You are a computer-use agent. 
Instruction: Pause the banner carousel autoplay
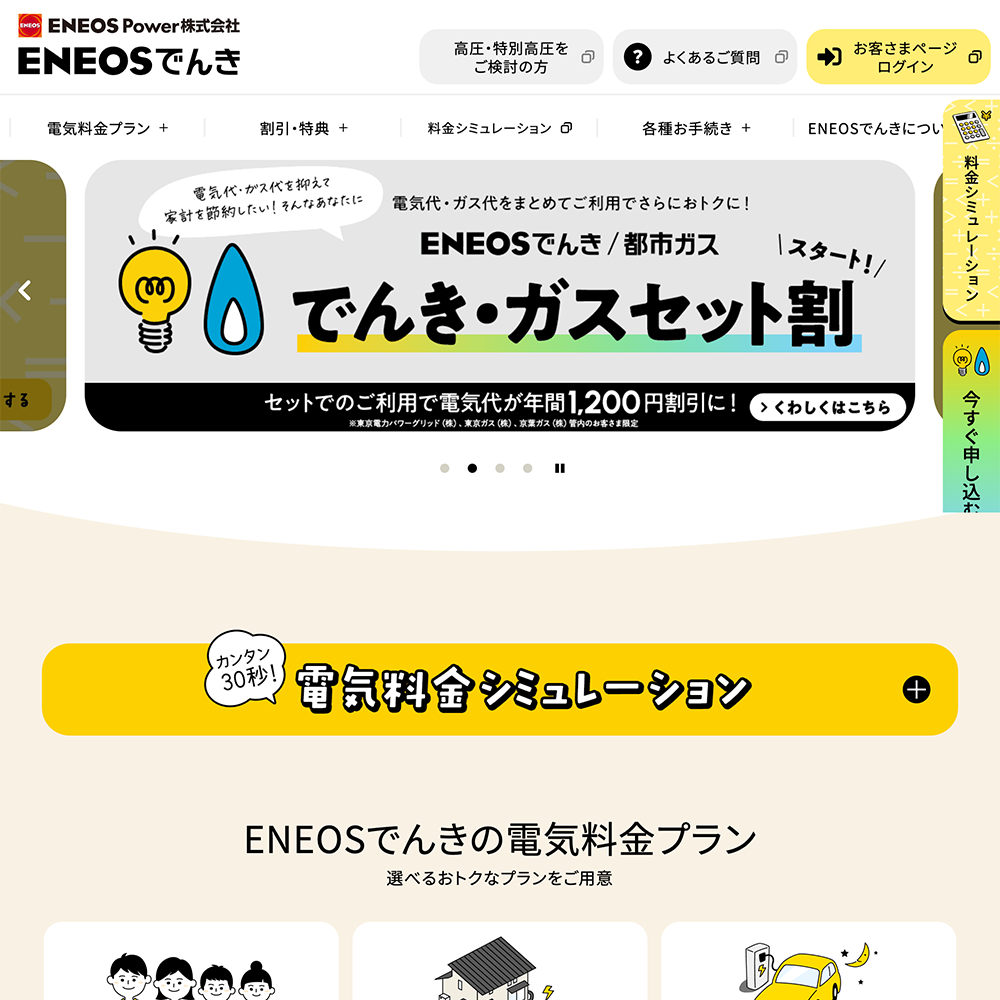pyautogui.click(x=560, y=468)
